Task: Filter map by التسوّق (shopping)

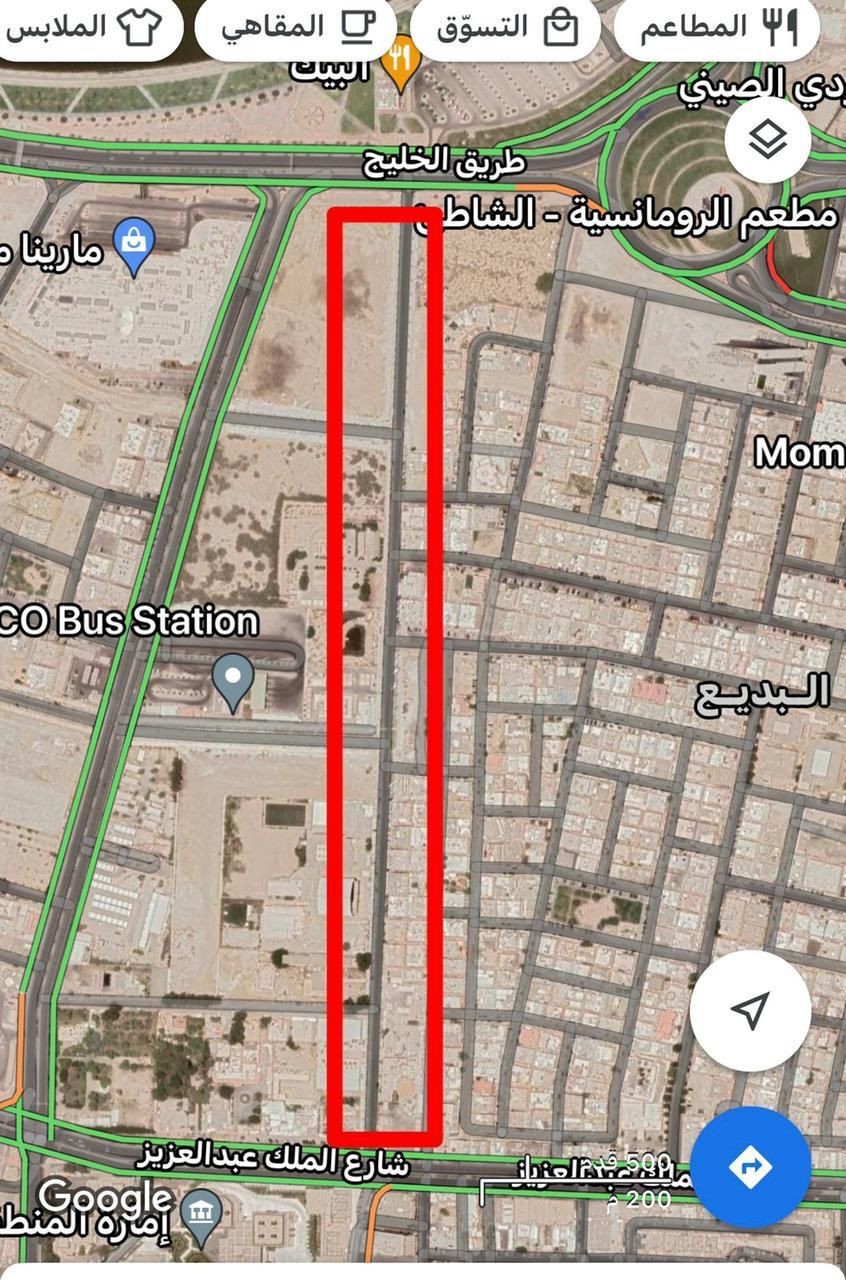Action: [506, 27]
